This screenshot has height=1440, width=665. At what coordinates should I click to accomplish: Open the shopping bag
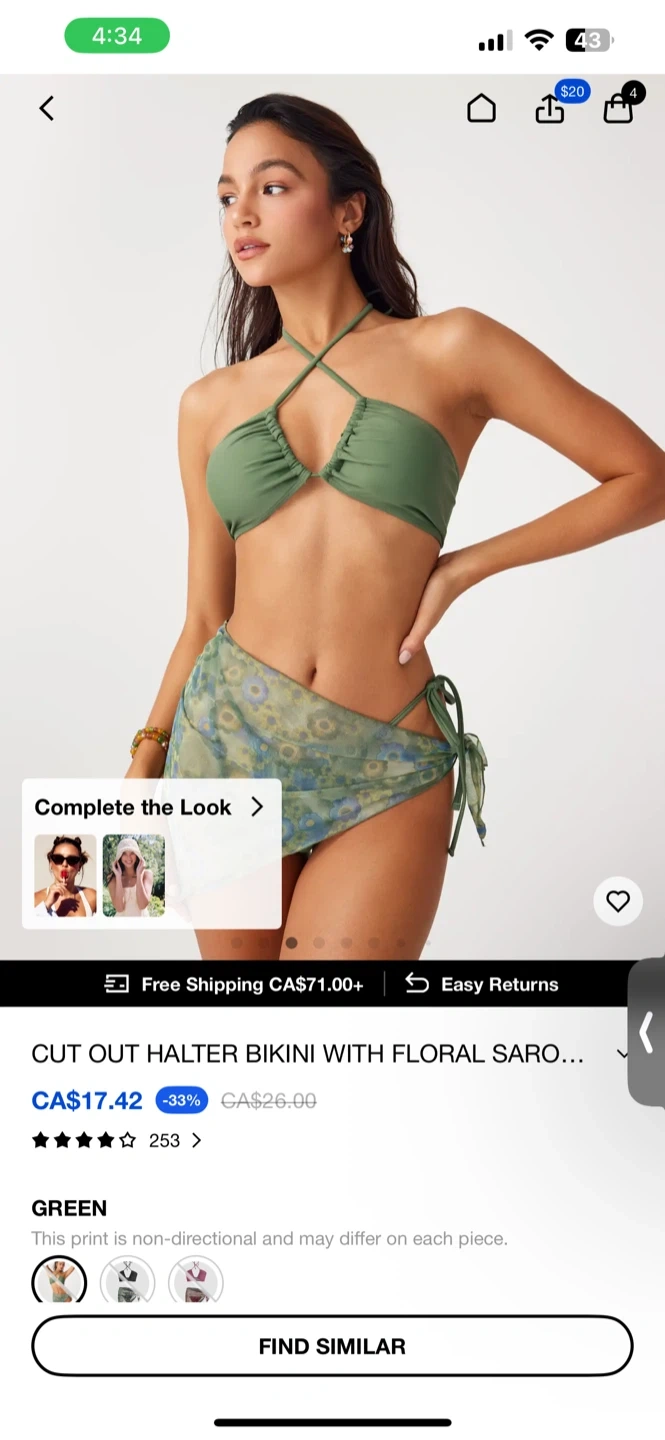(x=619, y=108)
